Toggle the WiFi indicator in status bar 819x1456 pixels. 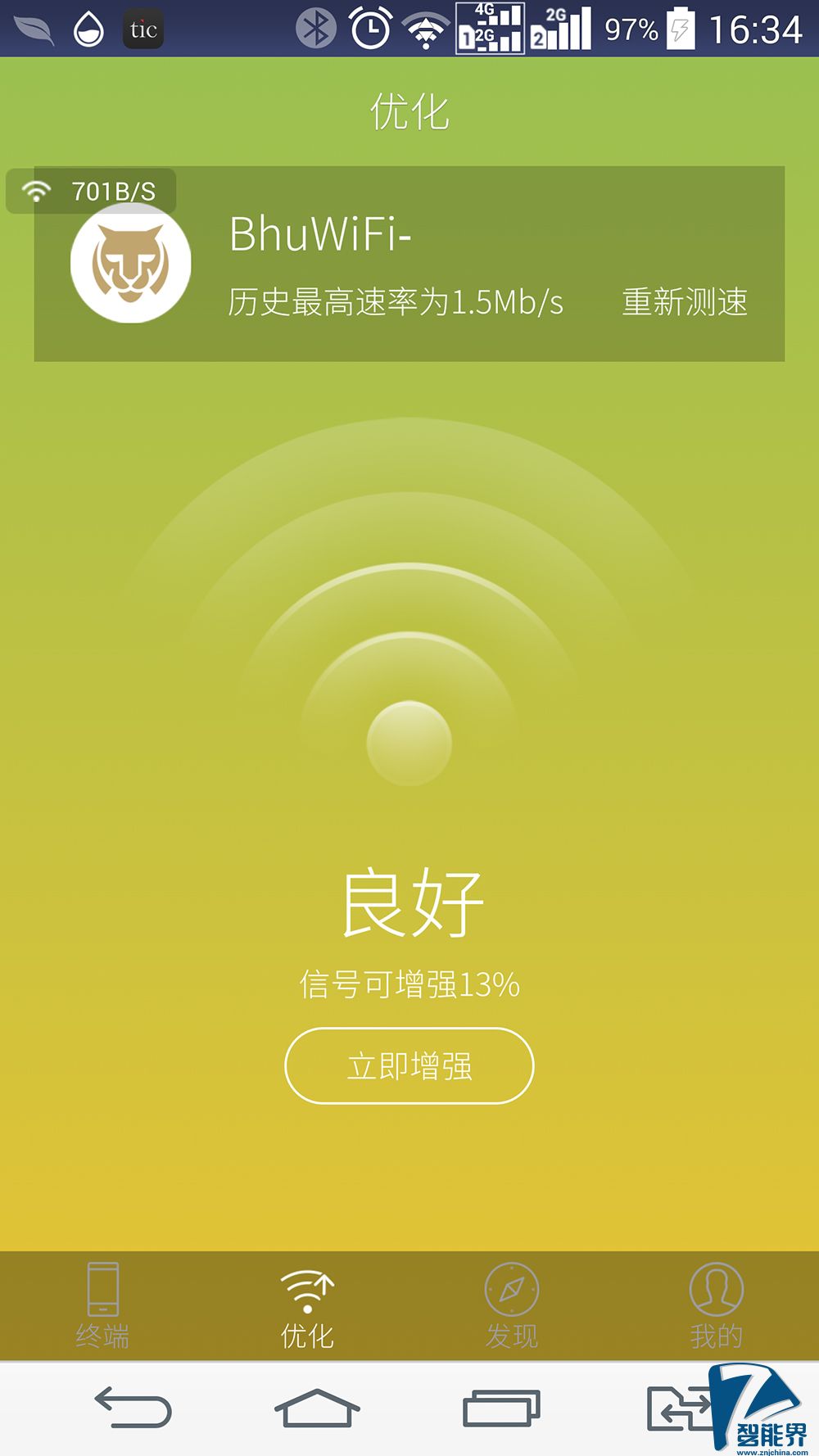click(423, 27)
